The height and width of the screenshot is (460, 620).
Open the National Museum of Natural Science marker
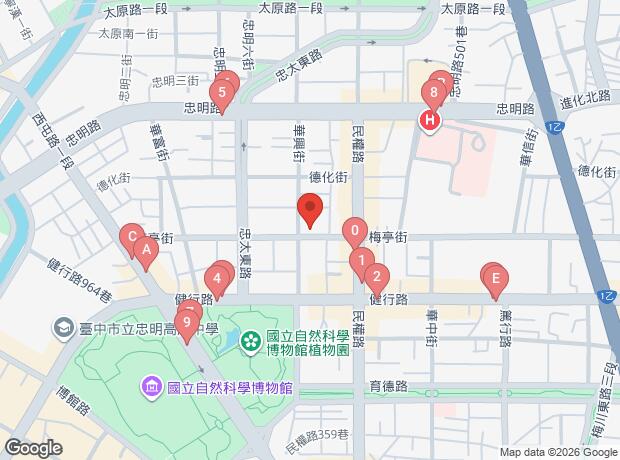click(x=151, y=385)
